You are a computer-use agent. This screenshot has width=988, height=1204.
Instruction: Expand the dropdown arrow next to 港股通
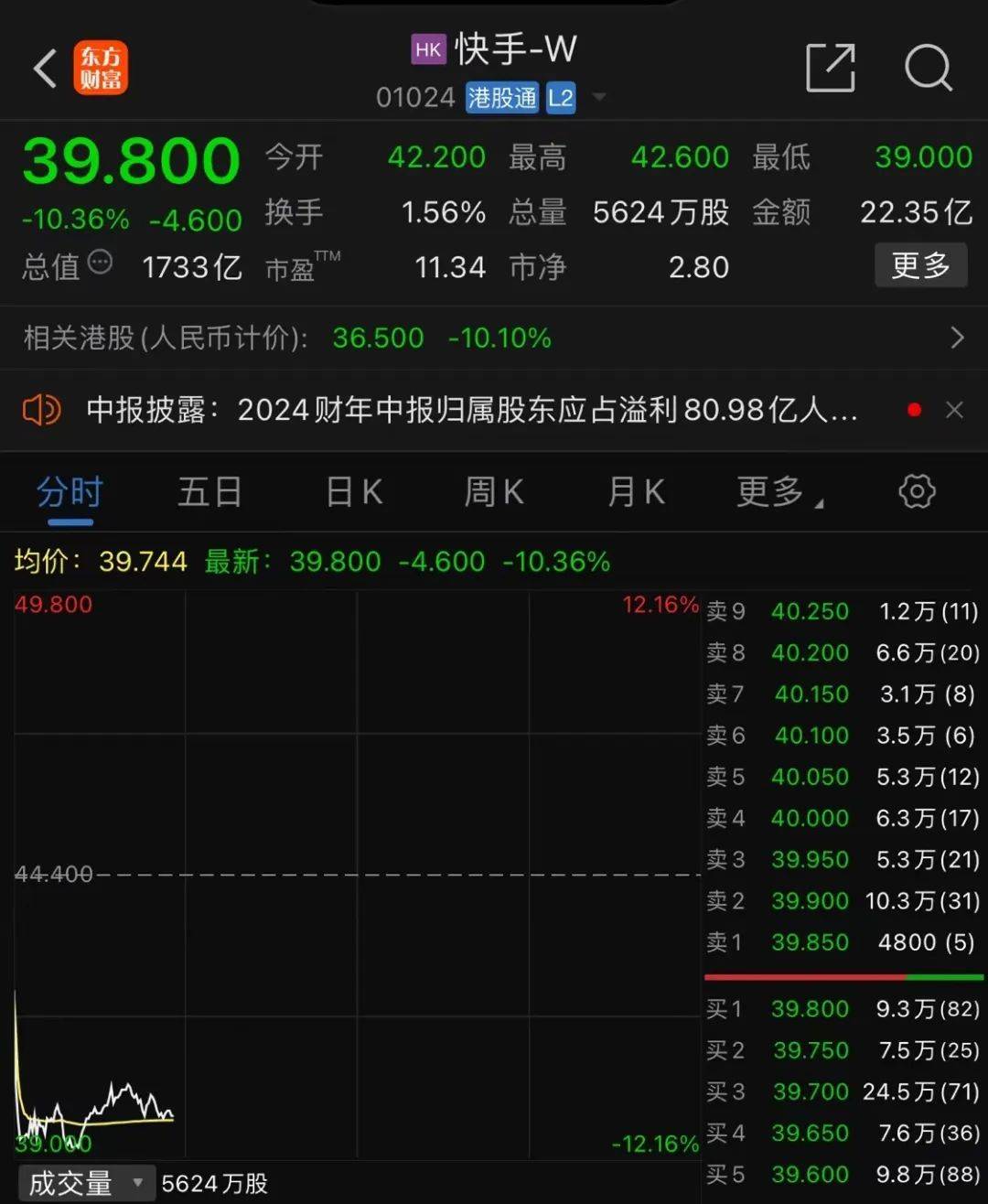pos(600,97)
